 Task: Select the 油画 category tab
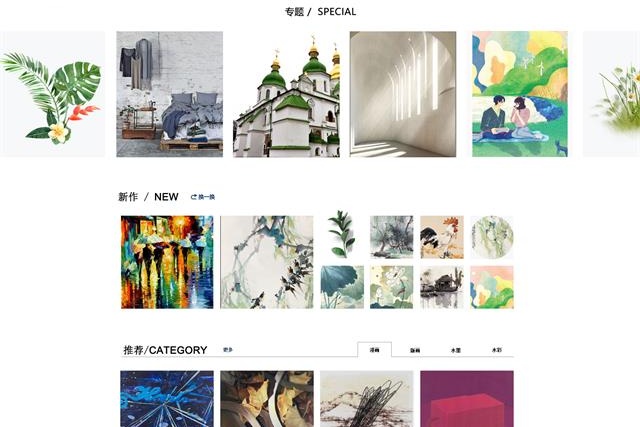374,350
